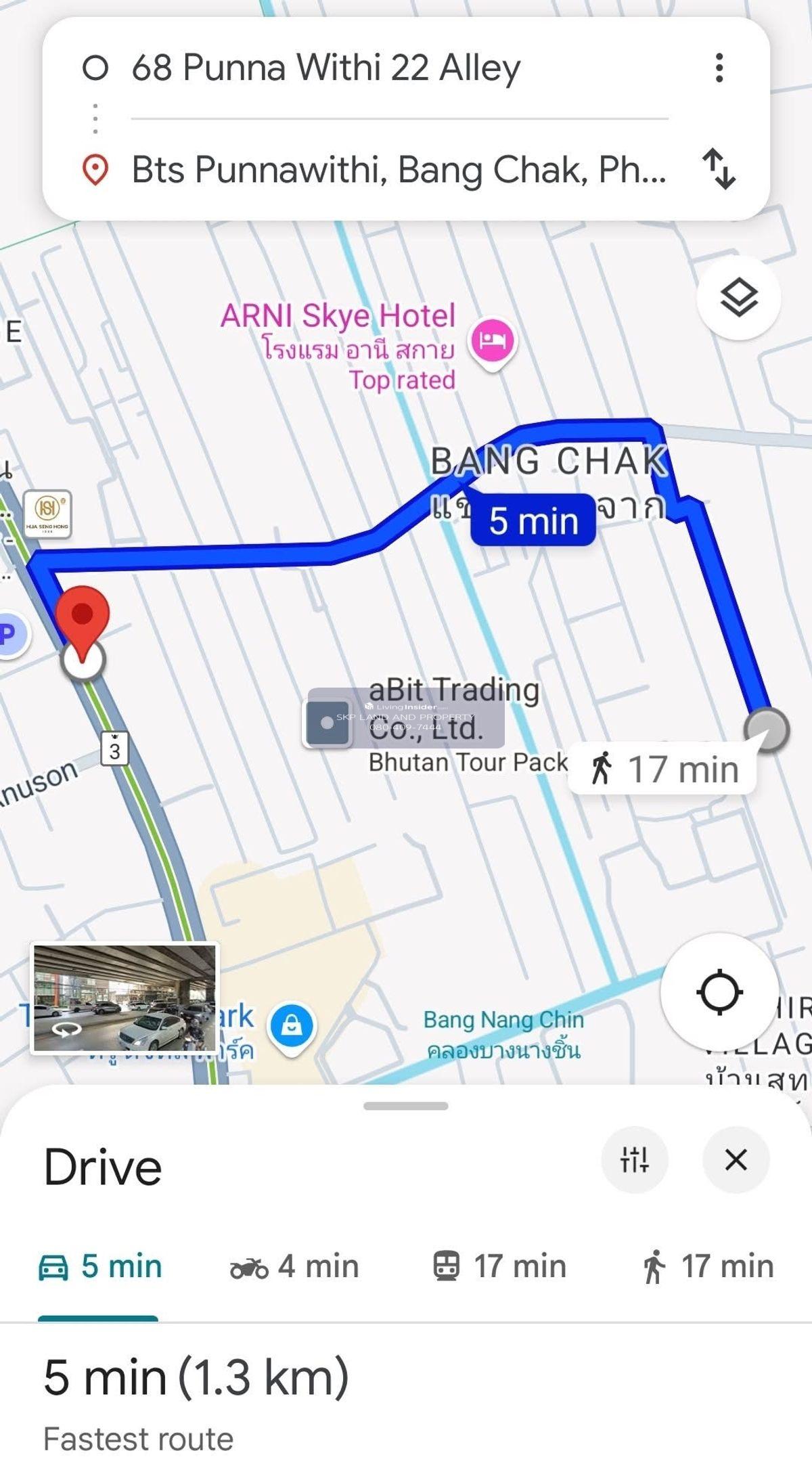Center map on my current location
The image size is (812, 1474).
(719, 992)
